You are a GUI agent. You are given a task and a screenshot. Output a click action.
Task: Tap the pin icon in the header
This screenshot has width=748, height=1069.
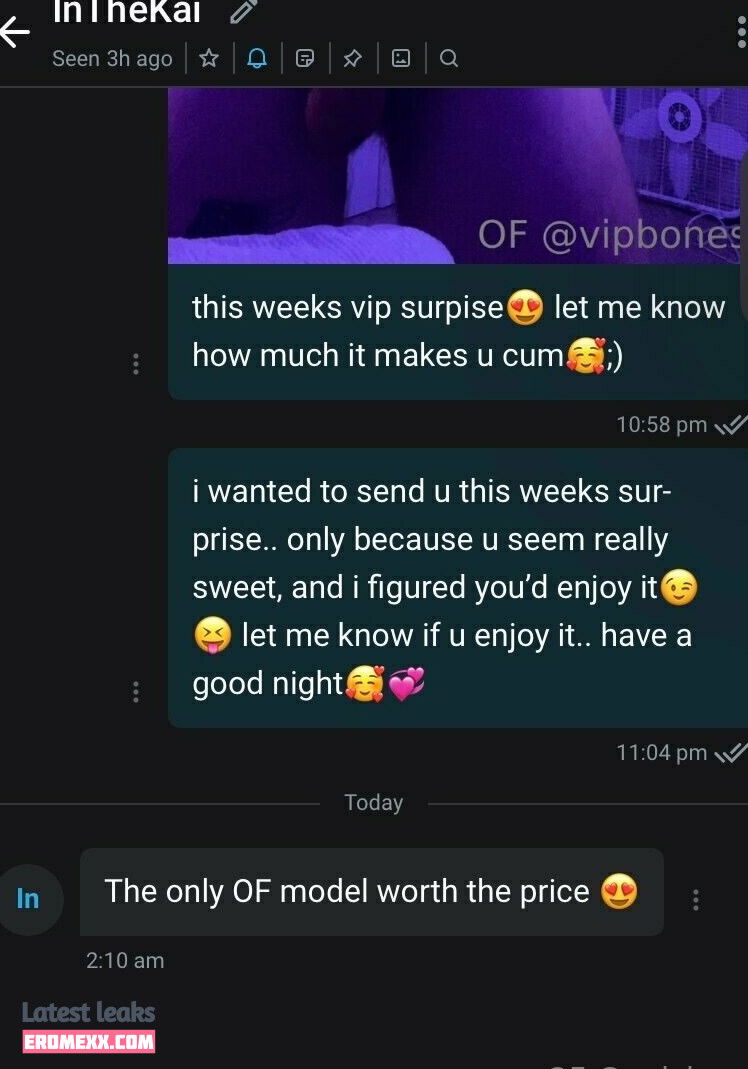[352, 58]
